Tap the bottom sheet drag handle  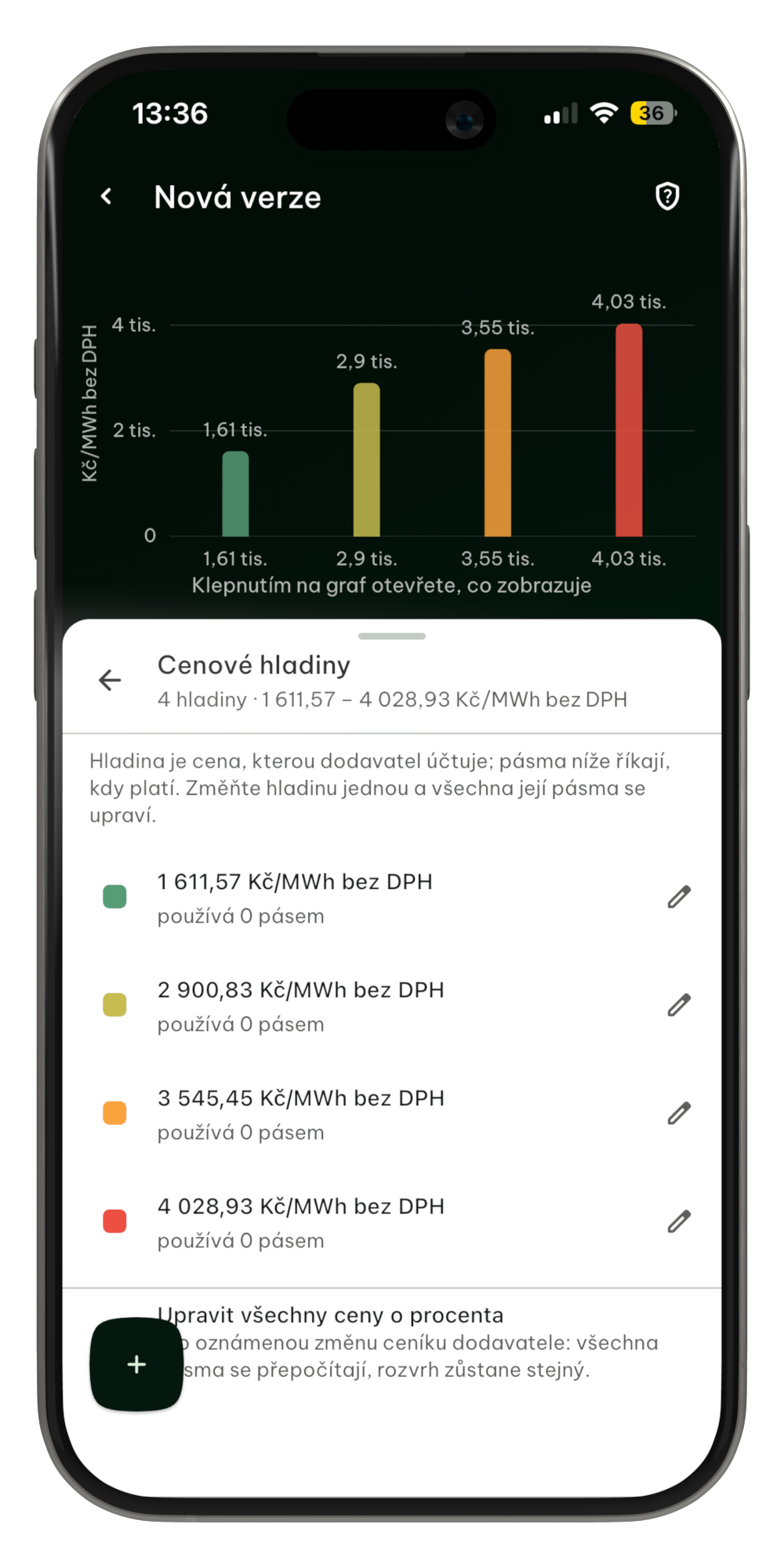(x=392, y=636)
